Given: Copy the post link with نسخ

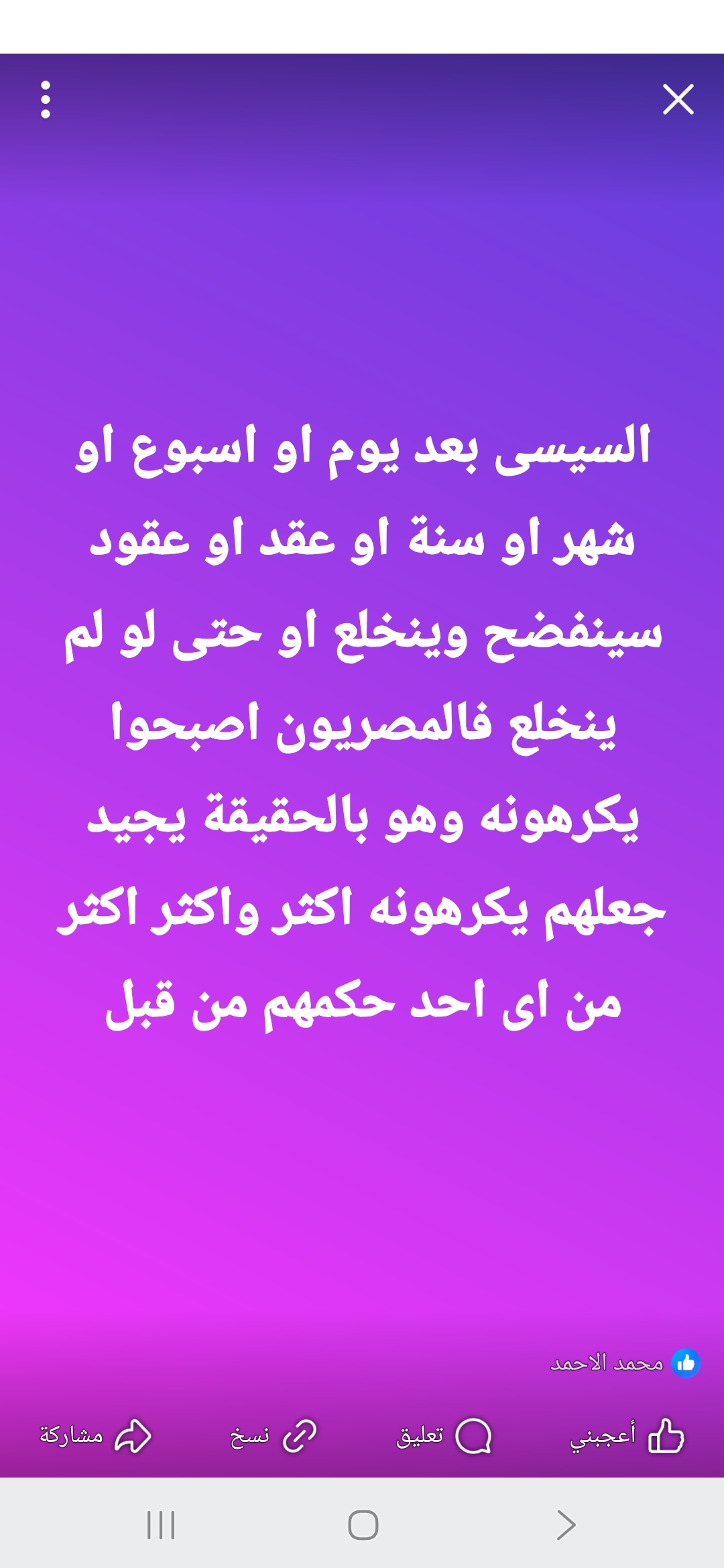Looking at the screenshot, I should [x=273, y=1436].
